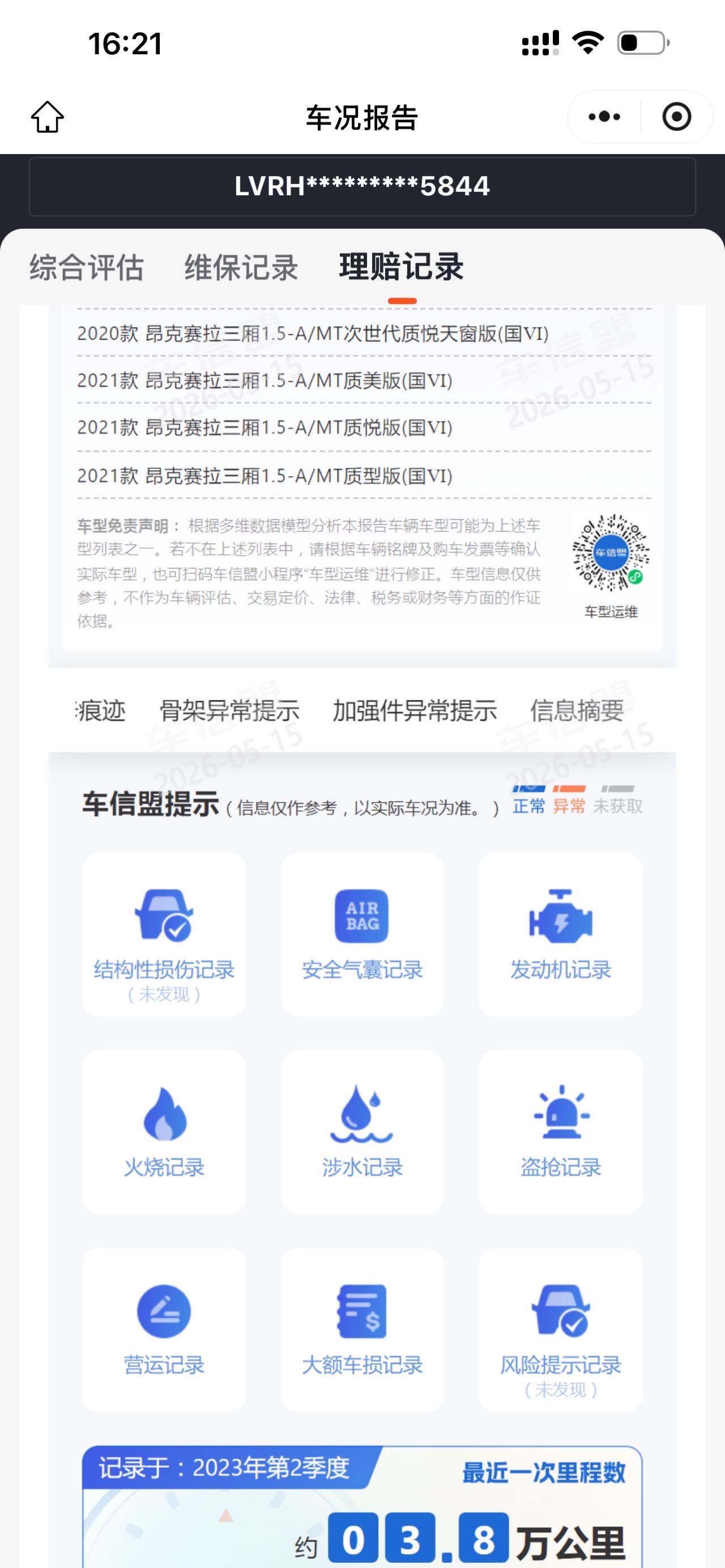The width and height of the screenshot is (725, 1568).
Task: Open 安全气囊记录 card
Action: click(x=362, y=934)
